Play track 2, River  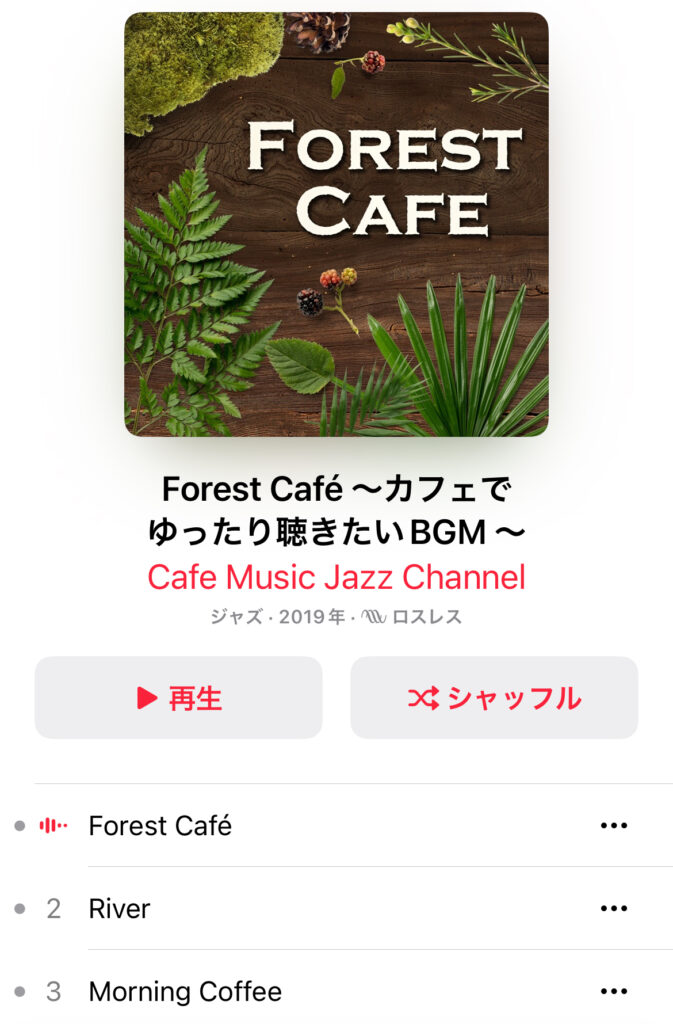120,909
